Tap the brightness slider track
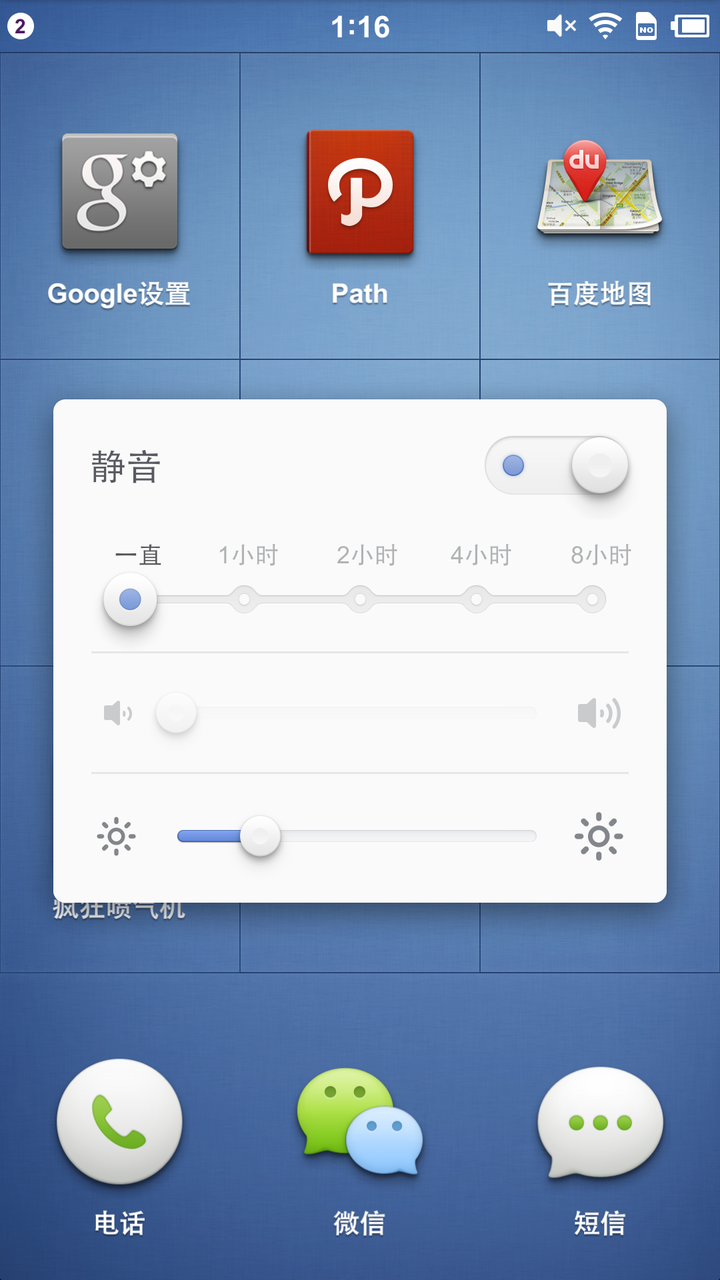The height and width of the screenshot is (1280, 720). tap(357, 836)
